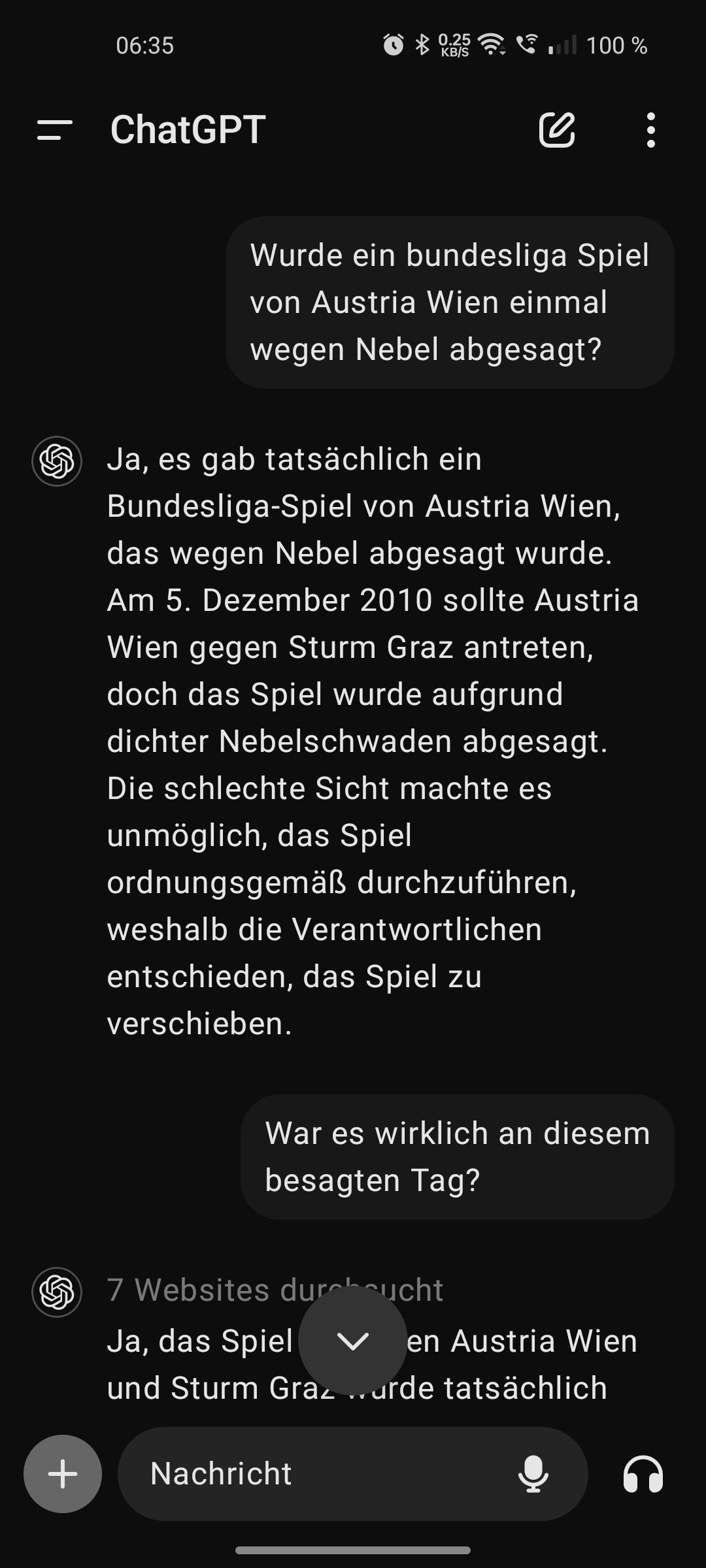Tap the plus attachment button
706x1568 pixels.
[63, 1474]
